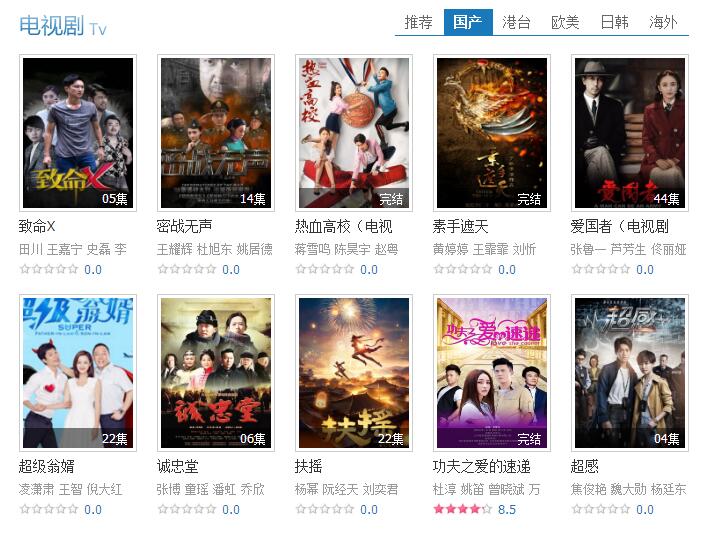Screen dimensions: 706x537
Task: Open the 致命X poster
Action: (x=78, y=133)
